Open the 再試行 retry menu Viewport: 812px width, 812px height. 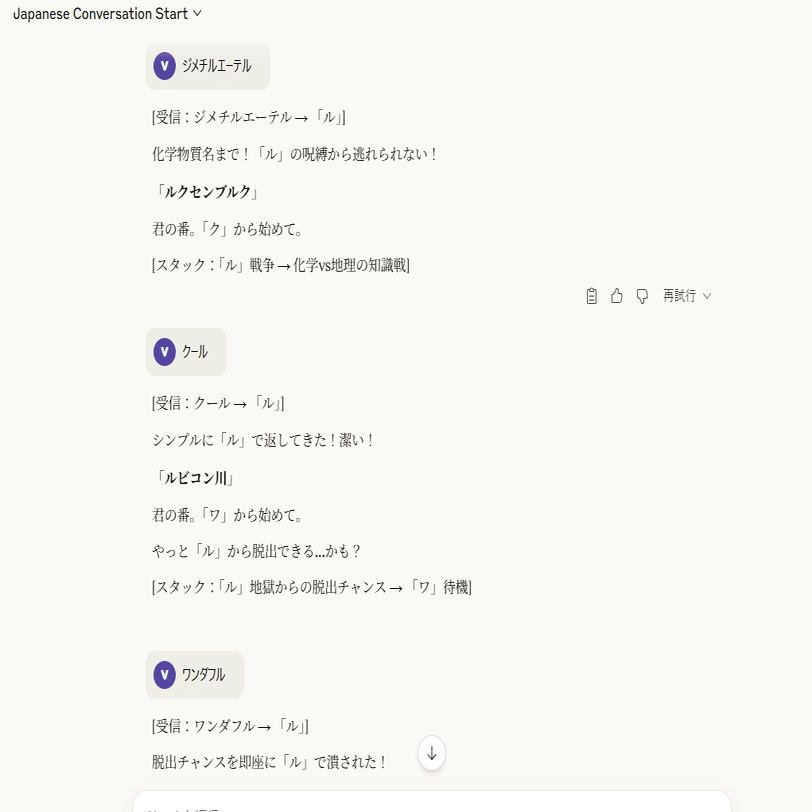tap(687, 296)
